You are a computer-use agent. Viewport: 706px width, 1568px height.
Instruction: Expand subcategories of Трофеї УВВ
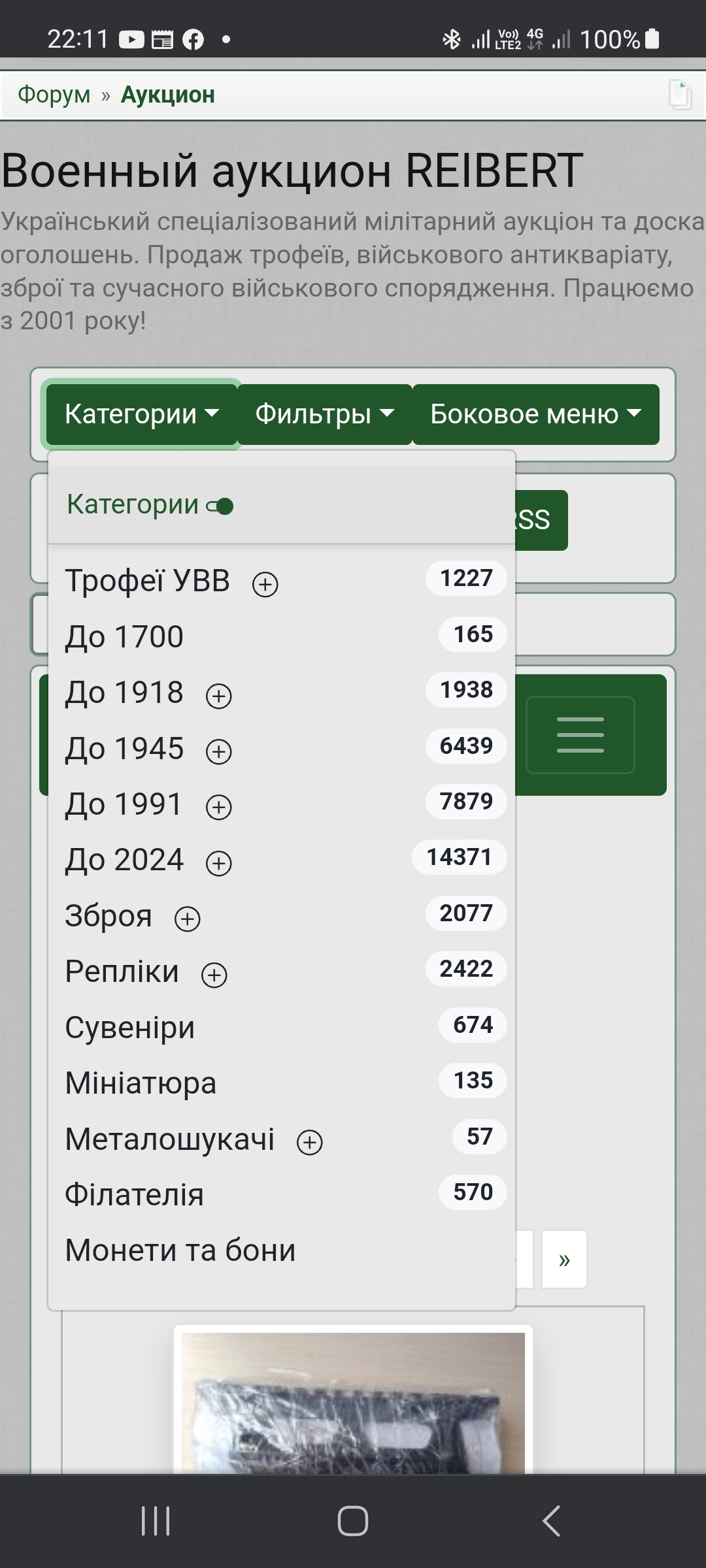265,584
